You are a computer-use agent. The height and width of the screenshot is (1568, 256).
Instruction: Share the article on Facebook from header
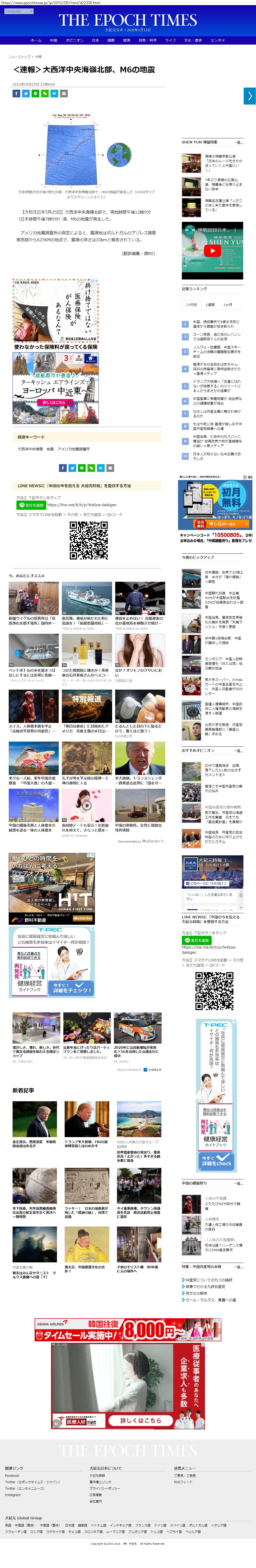[16, 94]
